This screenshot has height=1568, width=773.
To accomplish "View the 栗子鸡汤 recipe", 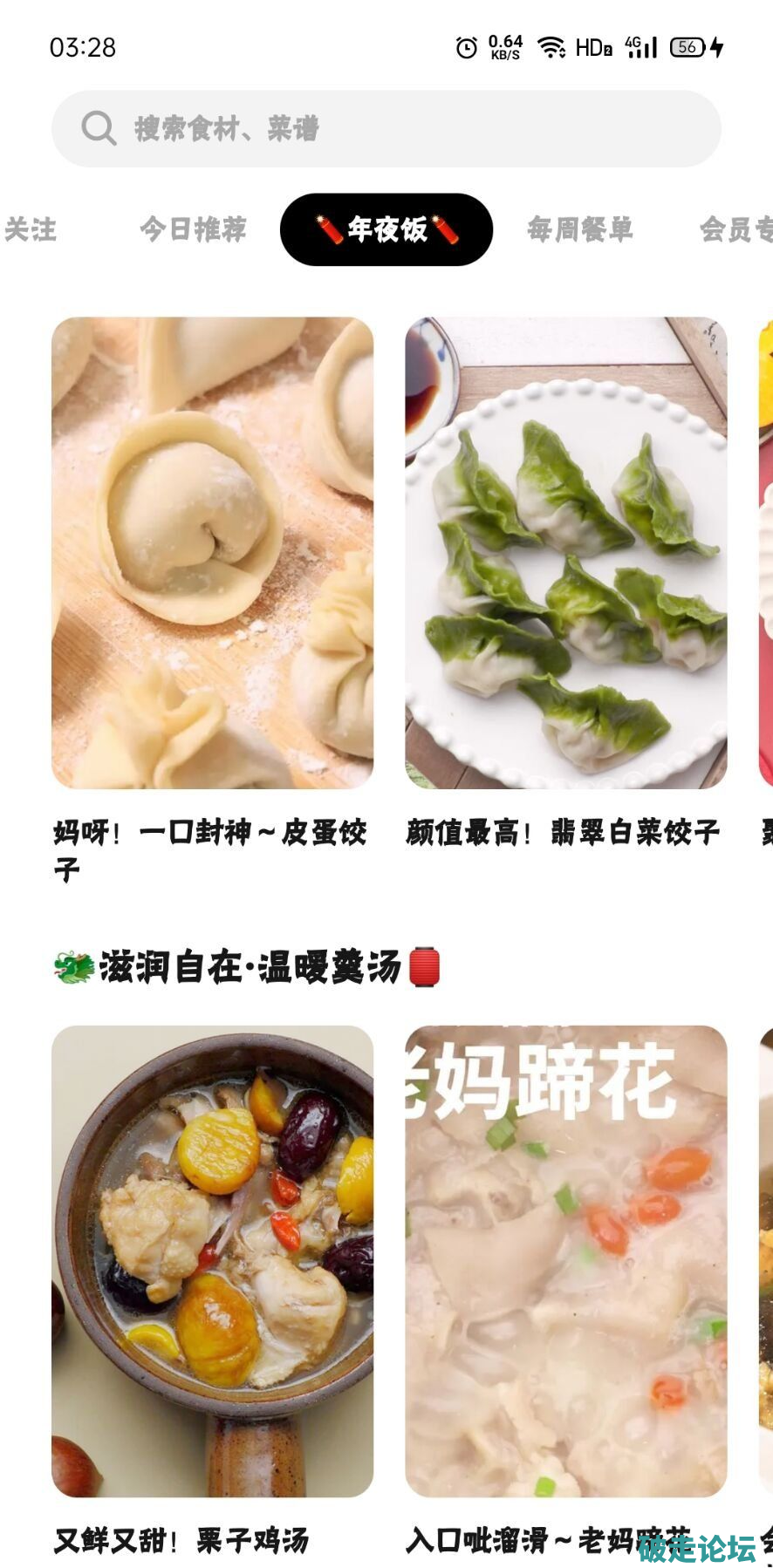I will [212, 1261].
